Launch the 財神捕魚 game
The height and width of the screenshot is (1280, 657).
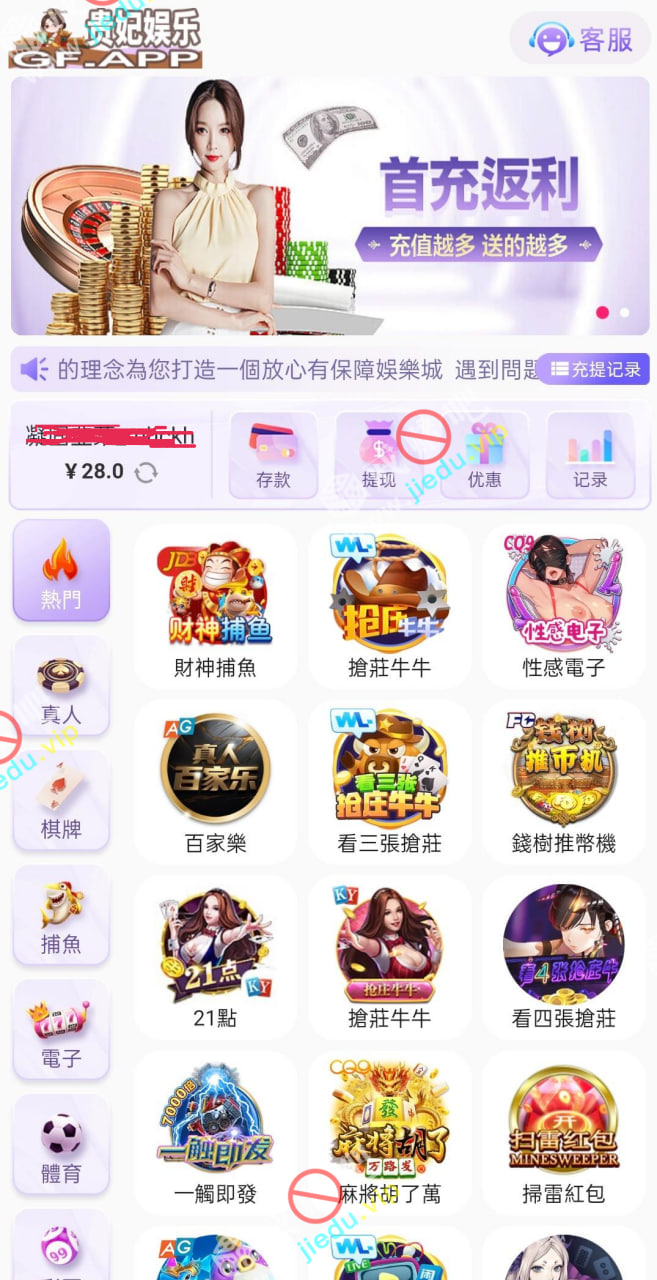click(215, 606)
